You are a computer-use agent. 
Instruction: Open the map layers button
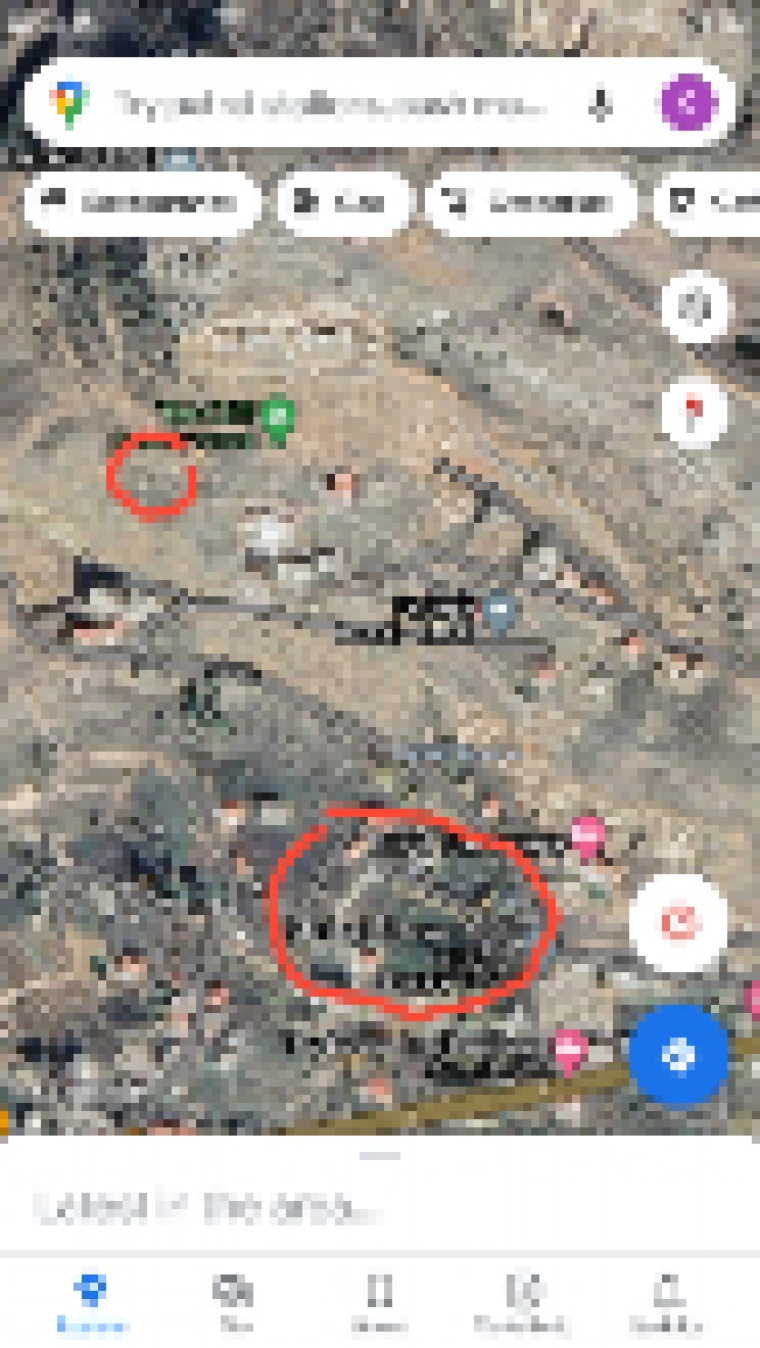click(694, 307)
